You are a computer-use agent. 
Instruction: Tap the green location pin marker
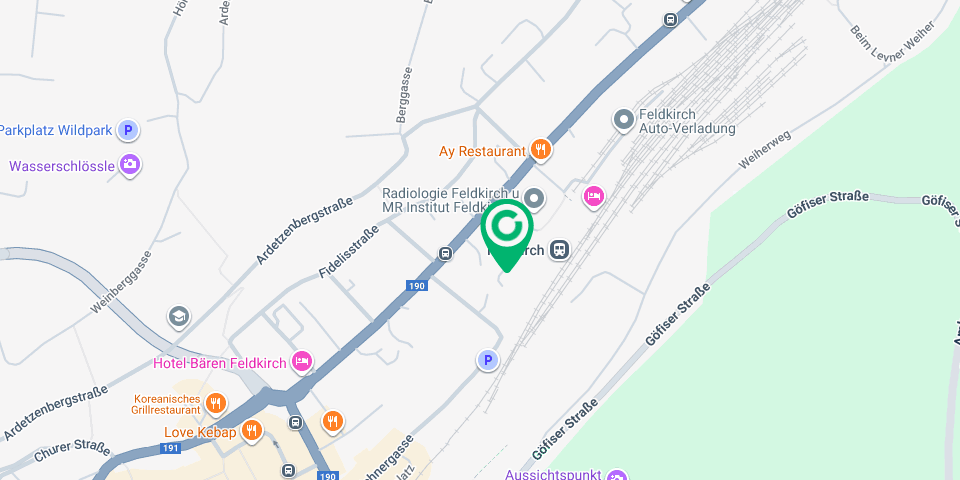507,228
